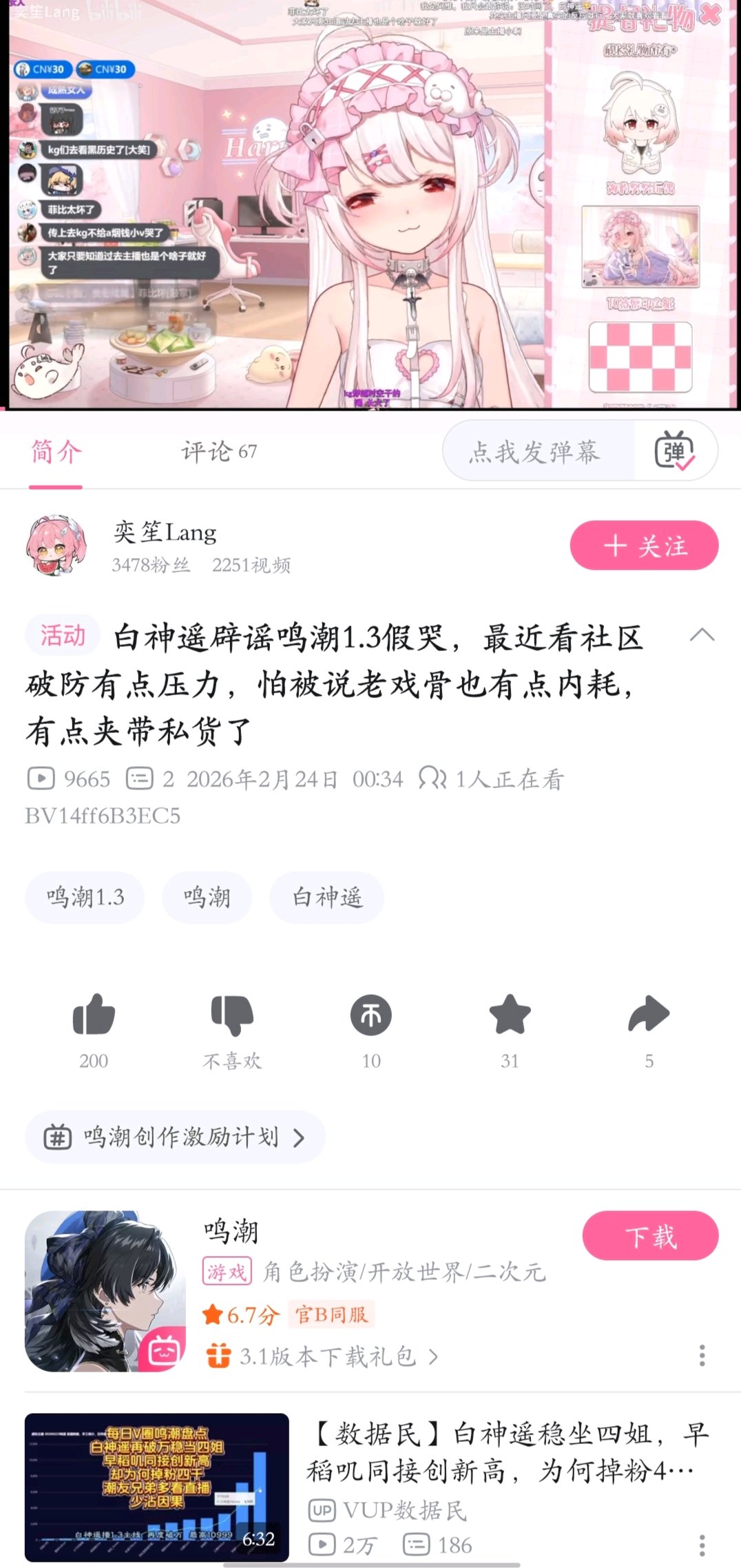Collapse the video description chevron

(x=702, y=635)
